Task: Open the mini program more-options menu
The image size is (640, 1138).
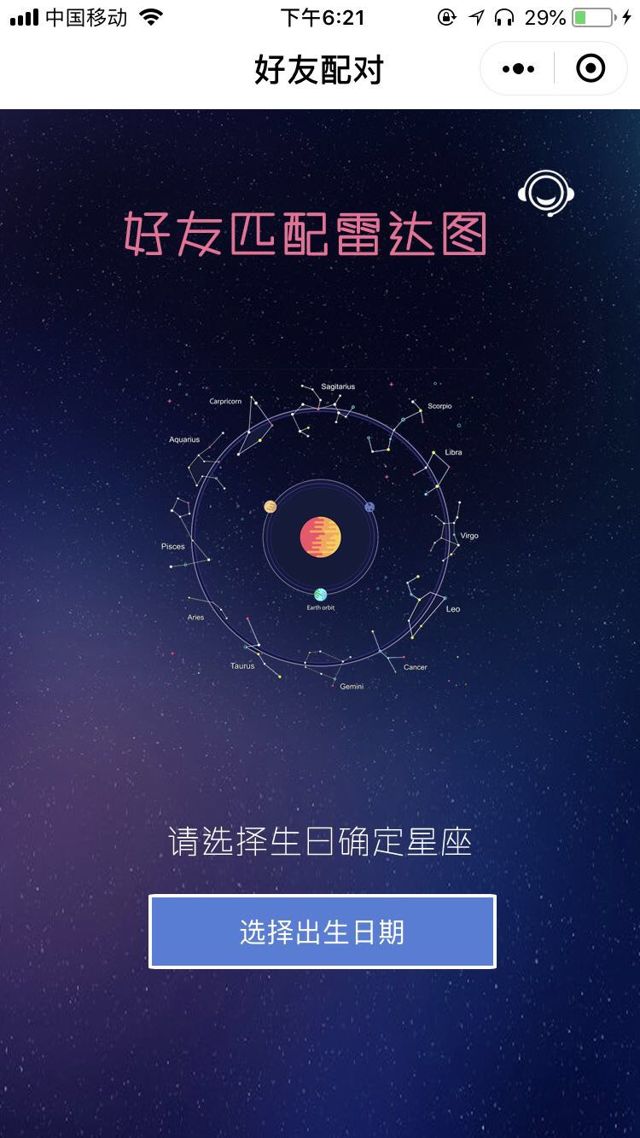Action: [518, 69]
